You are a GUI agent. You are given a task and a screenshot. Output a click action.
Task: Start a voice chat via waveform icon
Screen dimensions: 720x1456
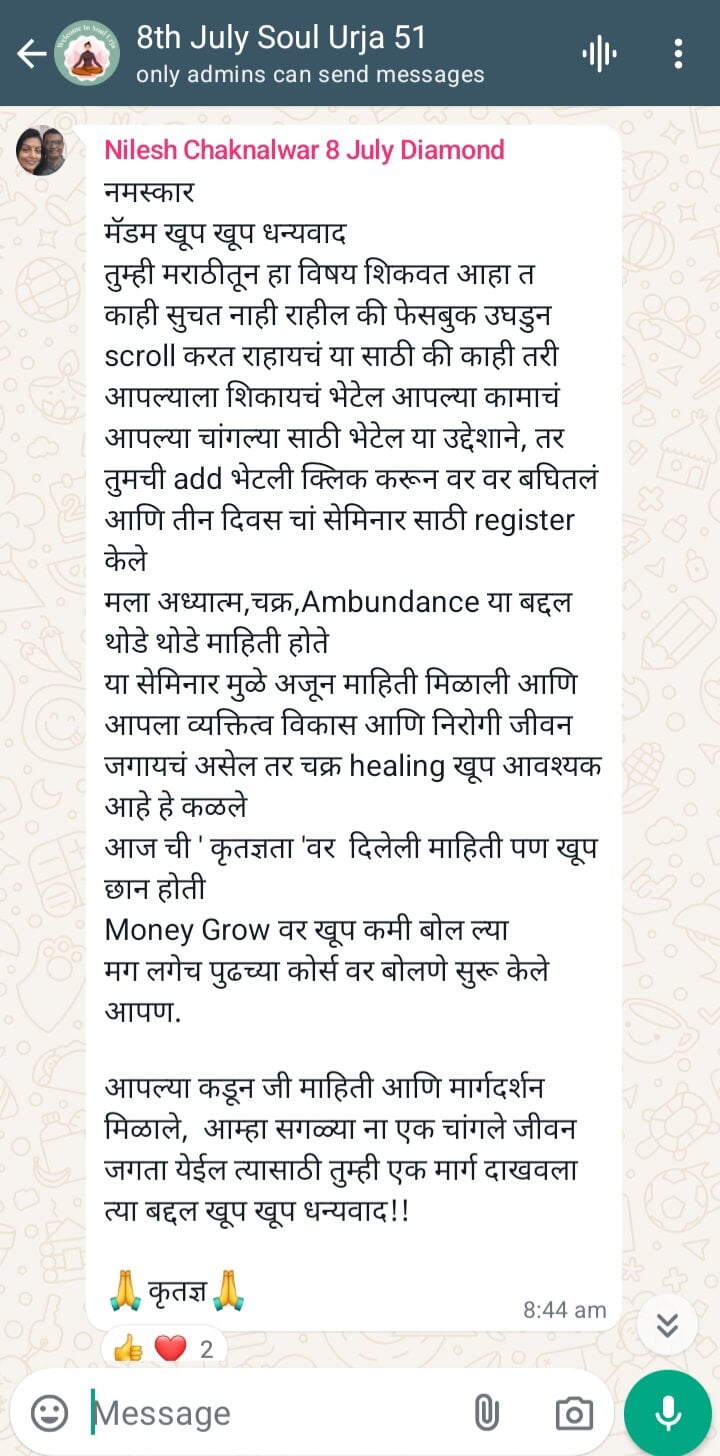[599, 54]
